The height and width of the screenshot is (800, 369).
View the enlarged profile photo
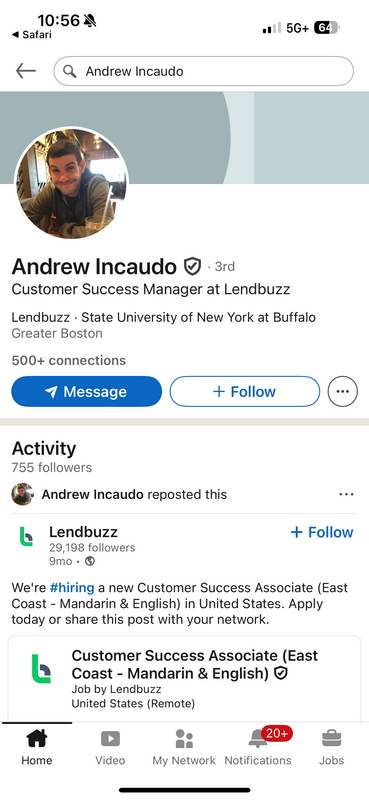click(71, 183)
